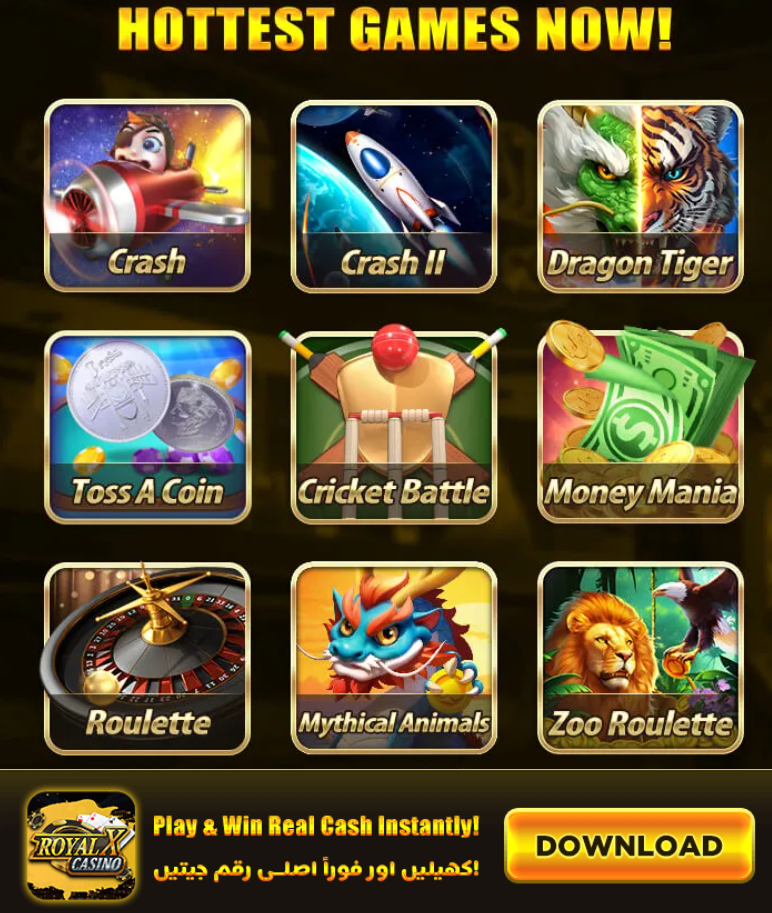The image size is (772, 913).
Task: Choose the Roulette game
Action: coord(147,658)
